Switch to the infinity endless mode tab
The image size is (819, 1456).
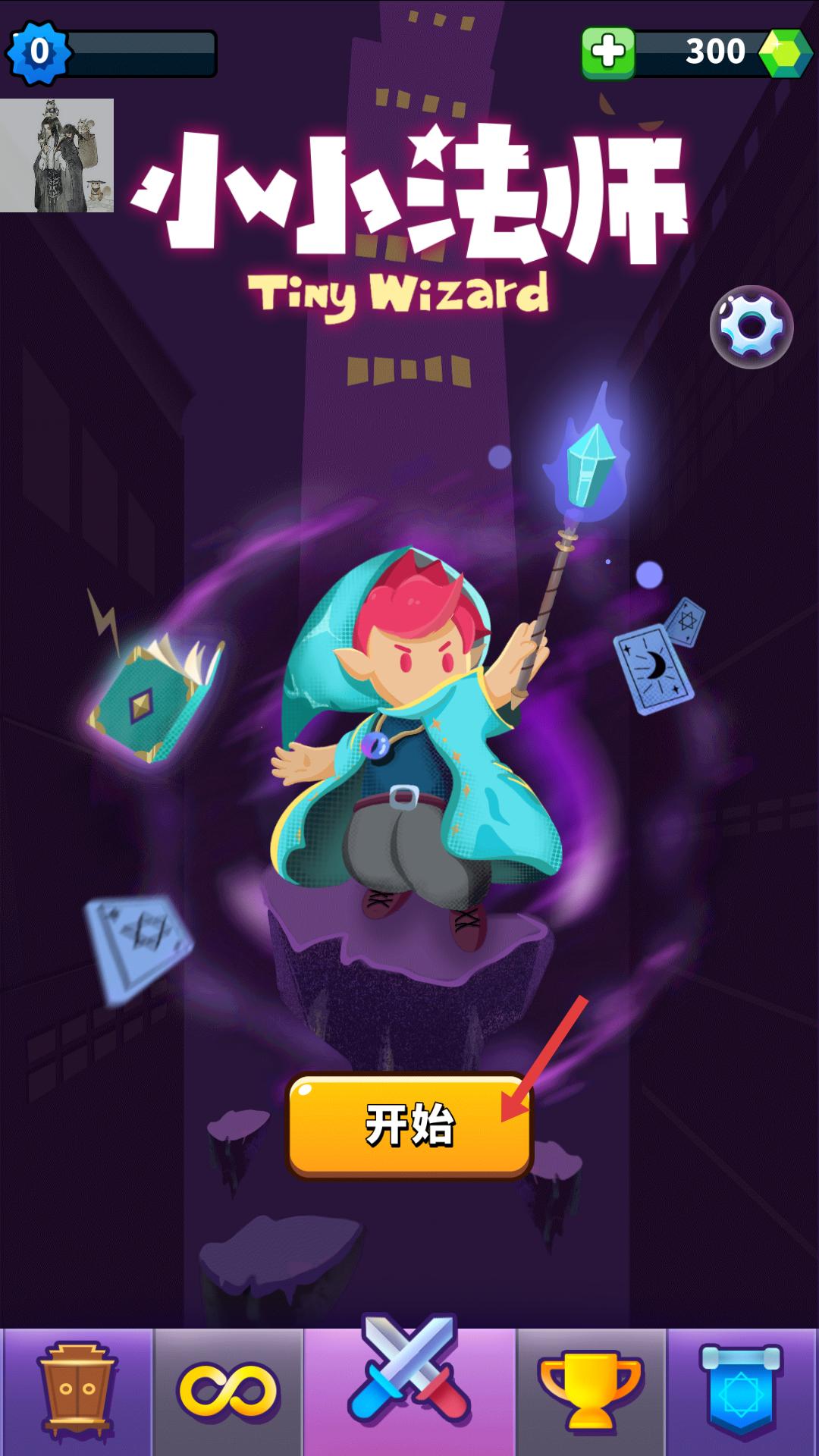click(228, 1392)
